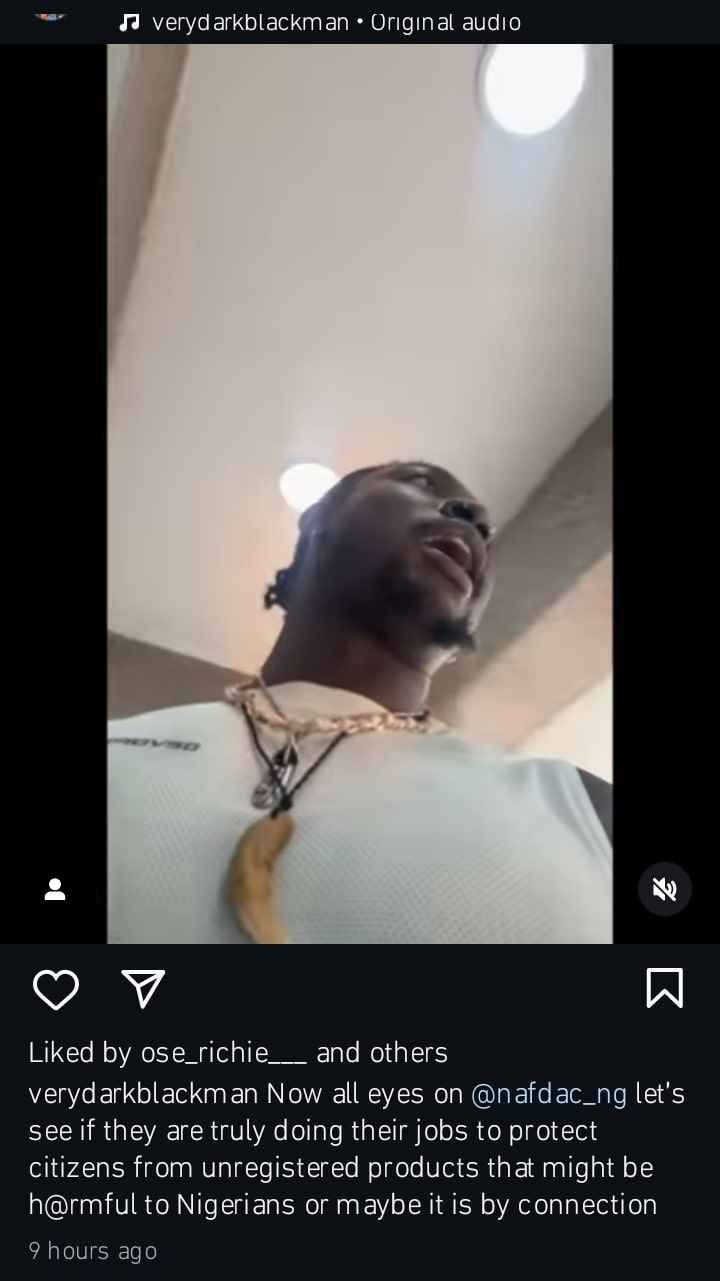Image resolution: width=720 pixels, height=1281 pixels.
Task: Open verydarkblackman Original audio page
Action: coord(335,22)
